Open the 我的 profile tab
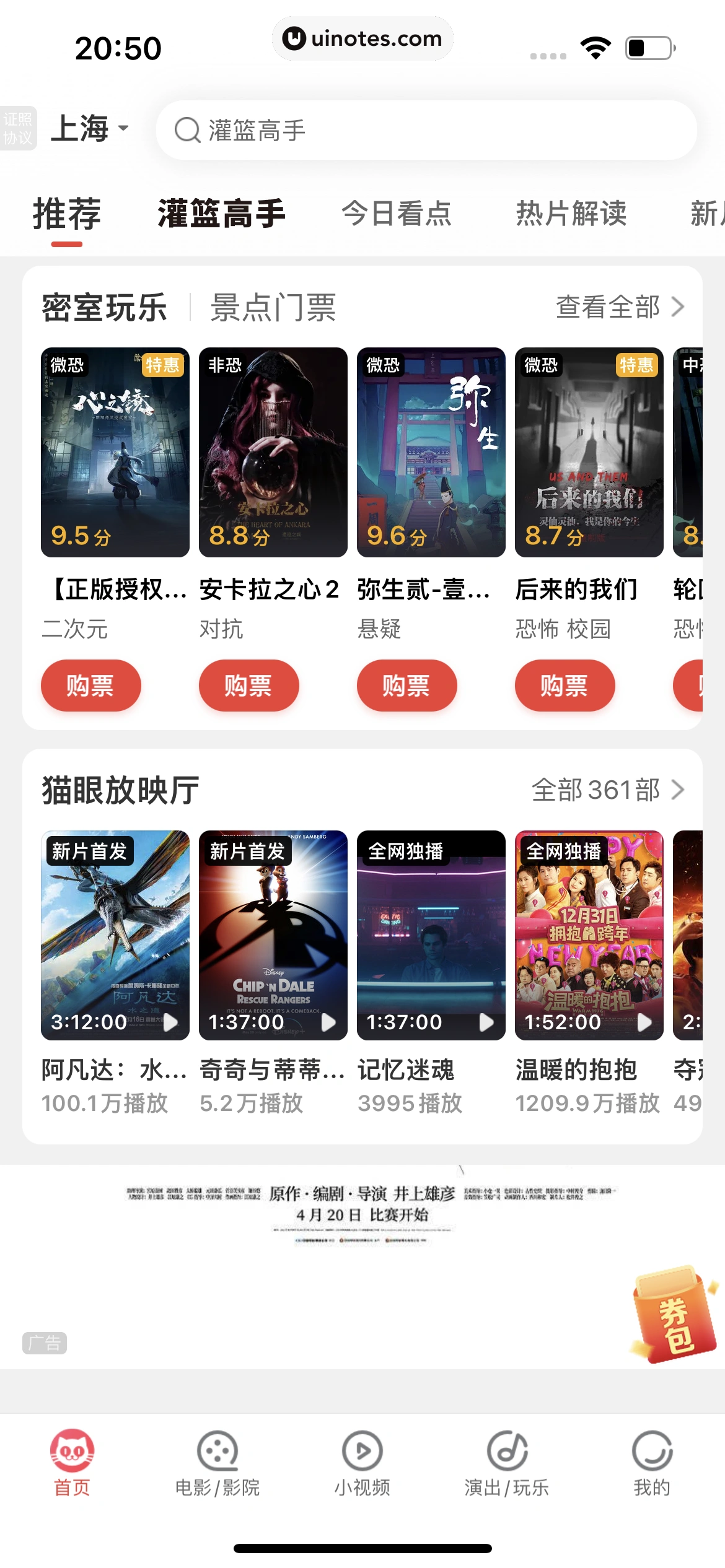Screen dimensions: 725x1568 (x=652, y=1463)
